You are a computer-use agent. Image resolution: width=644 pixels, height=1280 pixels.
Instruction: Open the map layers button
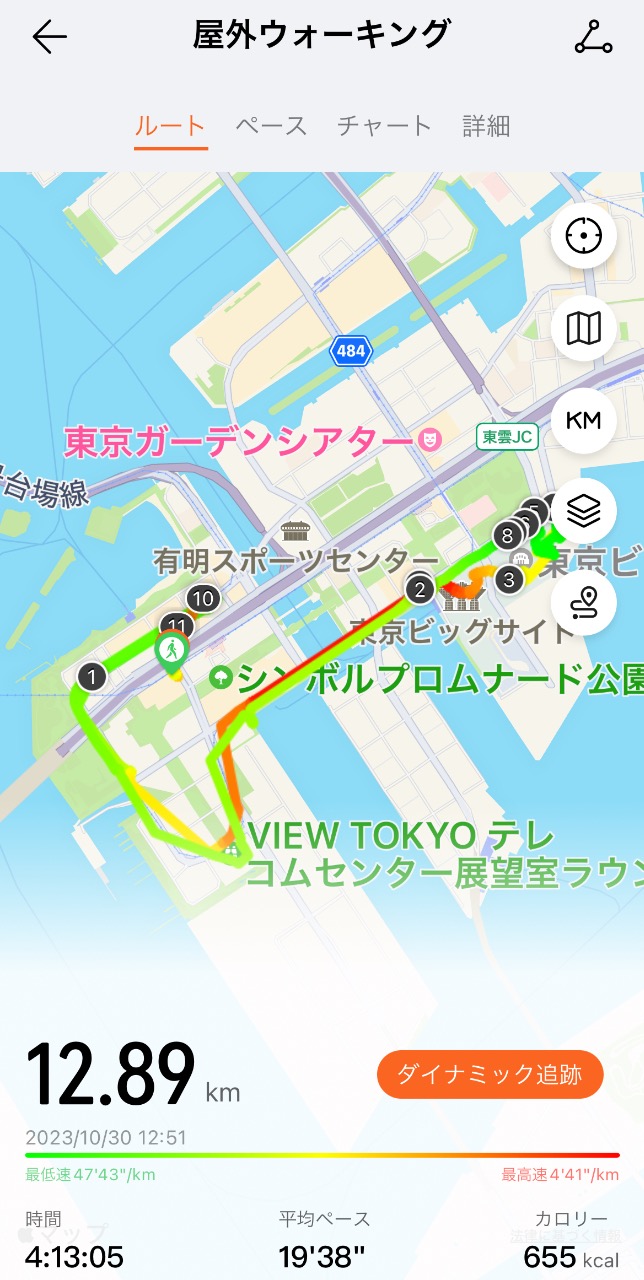pos(583,511)
